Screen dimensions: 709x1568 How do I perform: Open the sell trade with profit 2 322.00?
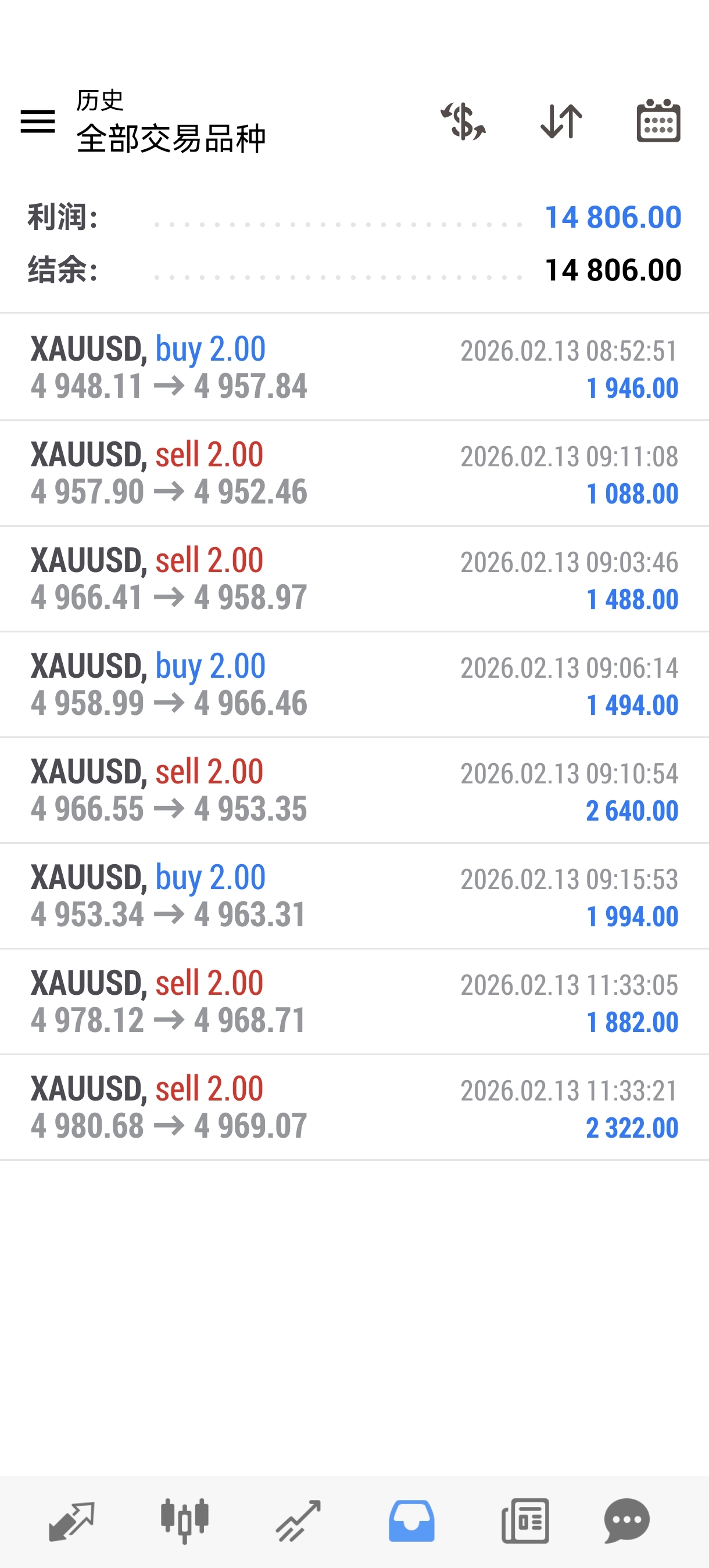(354, 1108)
